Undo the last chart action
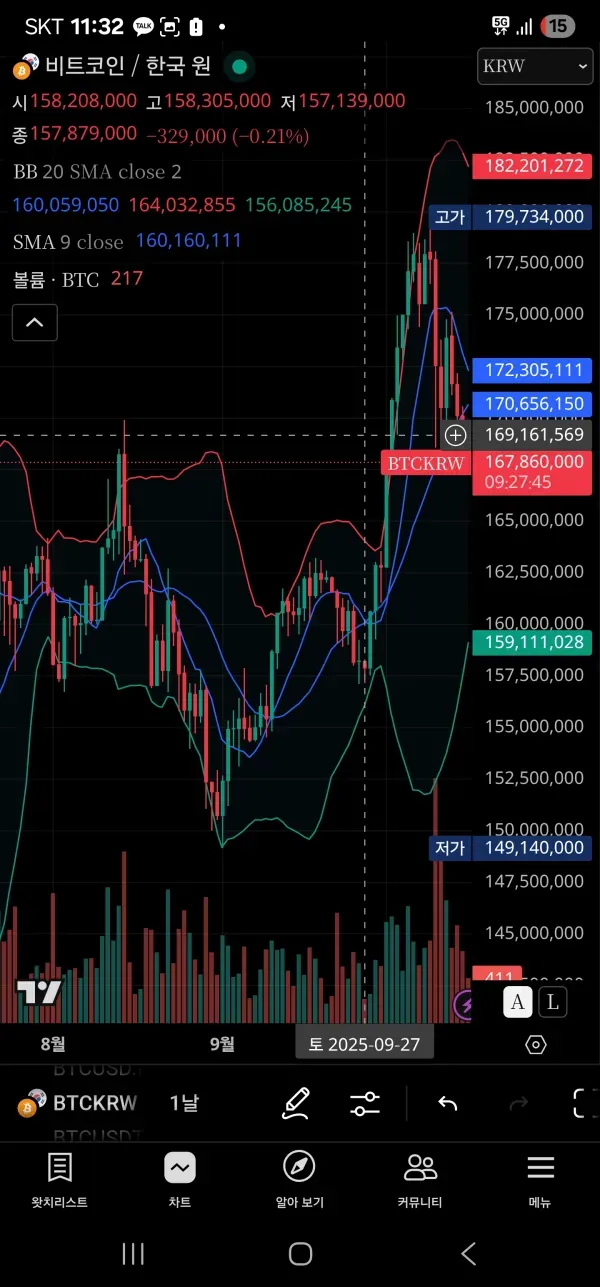Screen dimensions: 600x1287 [x=448, y=1103]
